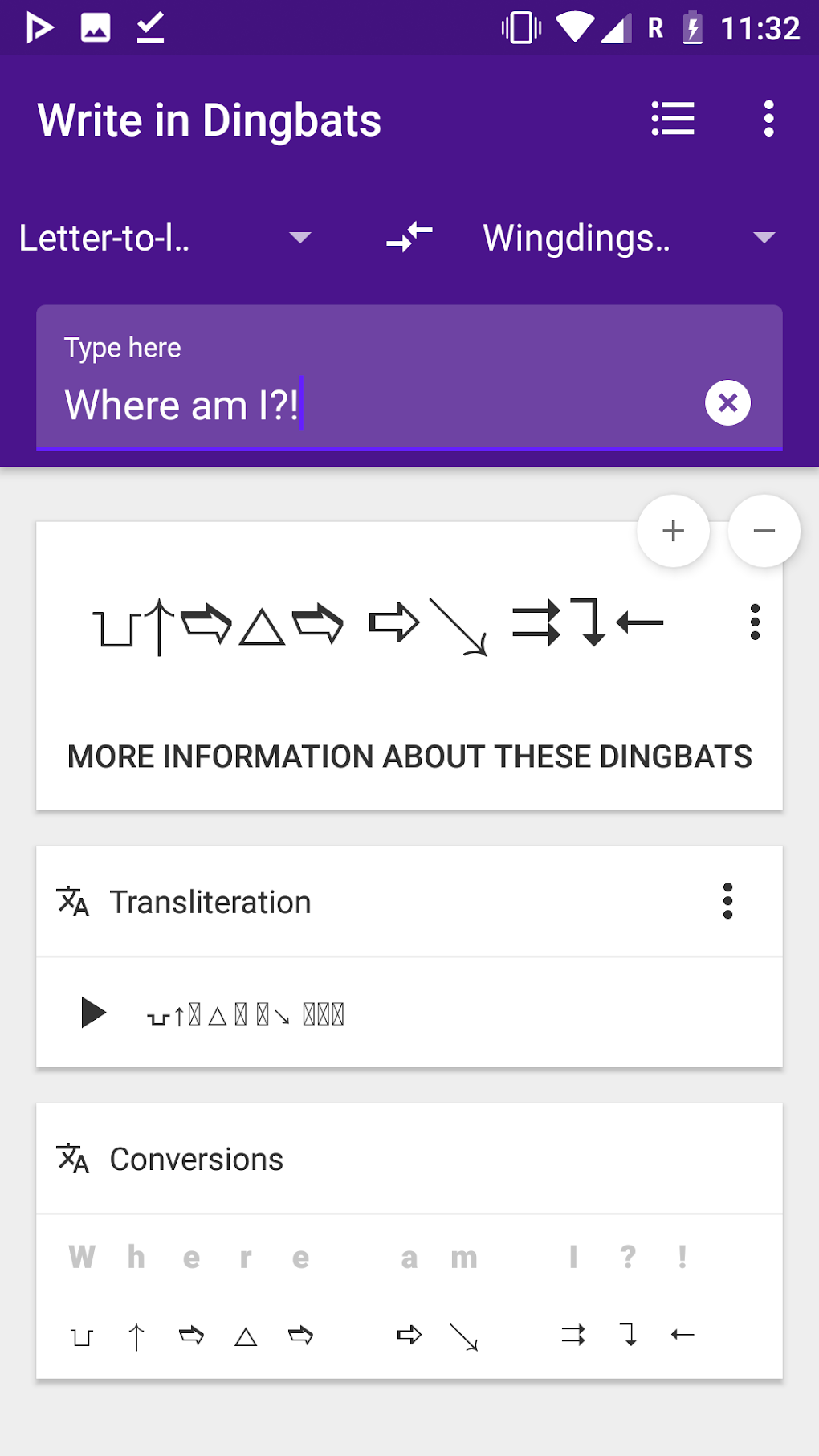Open the app bar overflow menu

coord(768,119)
